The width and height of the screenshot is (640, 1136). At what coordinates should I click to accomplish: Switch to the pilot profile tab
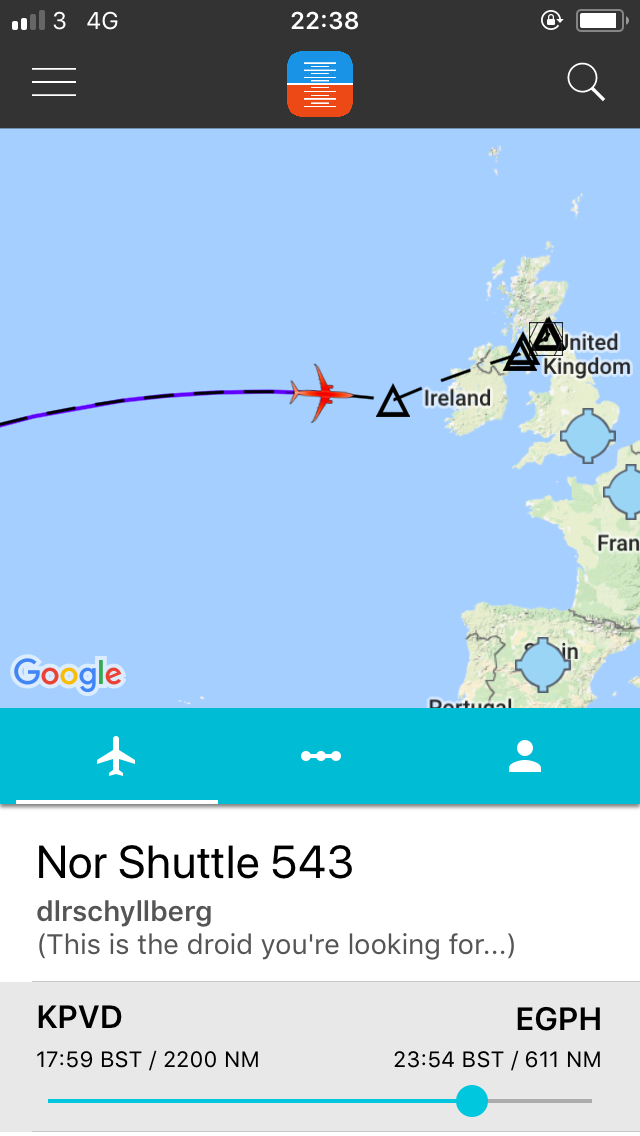[524, 756]
